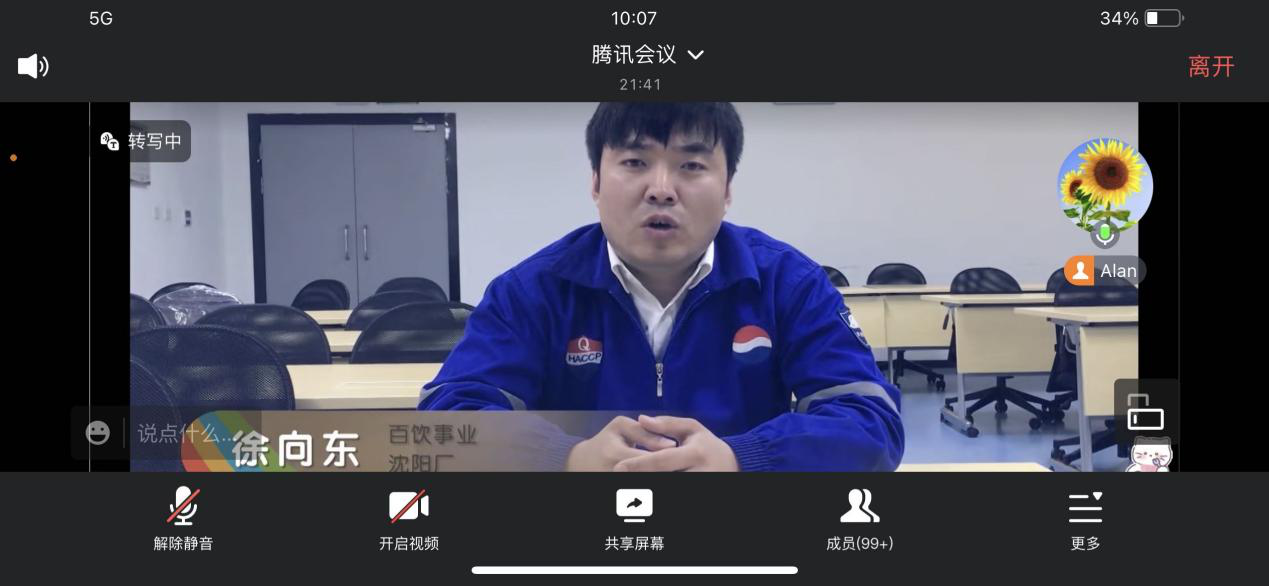
Task: Toggle the speaker audio icon
Action: (33, 67)
